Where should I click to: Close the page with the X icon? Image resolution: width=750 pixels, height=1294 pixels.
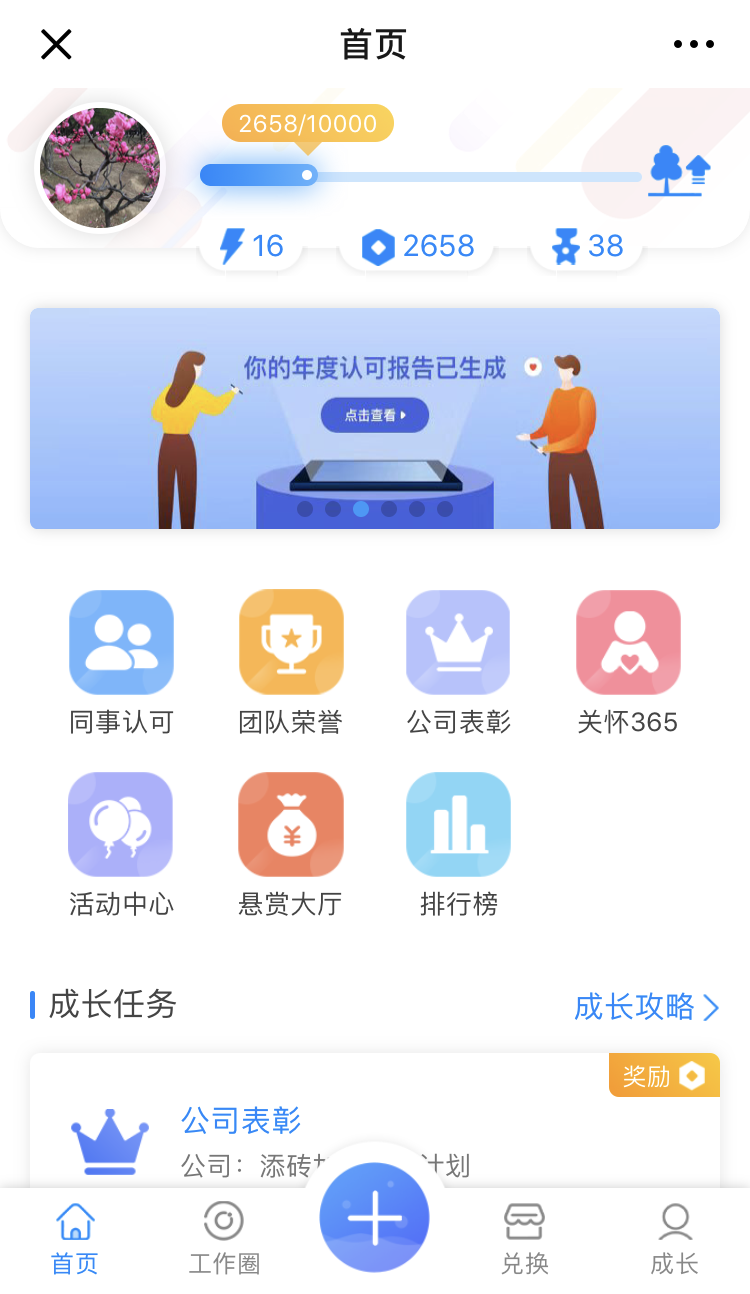(56, 44)
